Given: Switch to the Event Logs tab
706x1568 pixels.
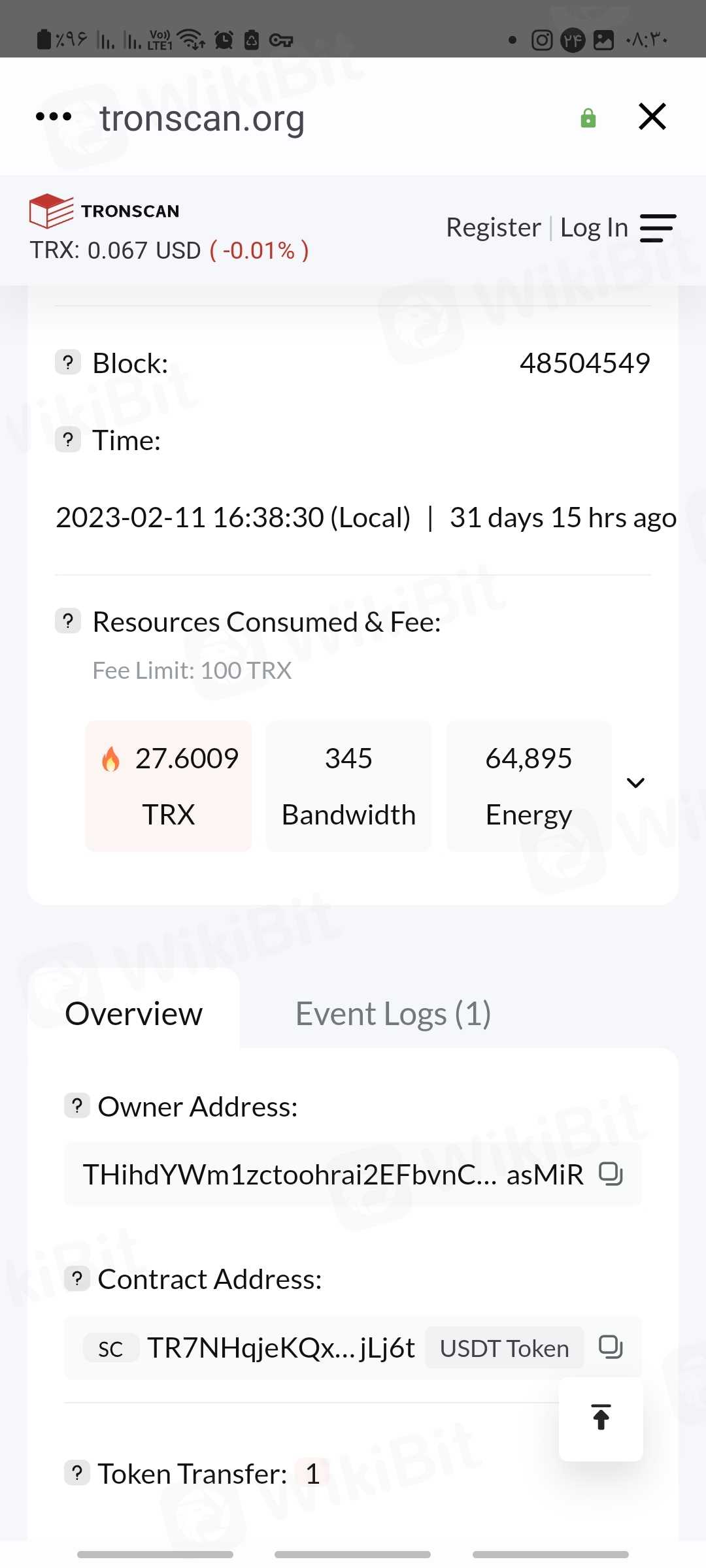Looking at the screenshot, I should point(393,1014).
